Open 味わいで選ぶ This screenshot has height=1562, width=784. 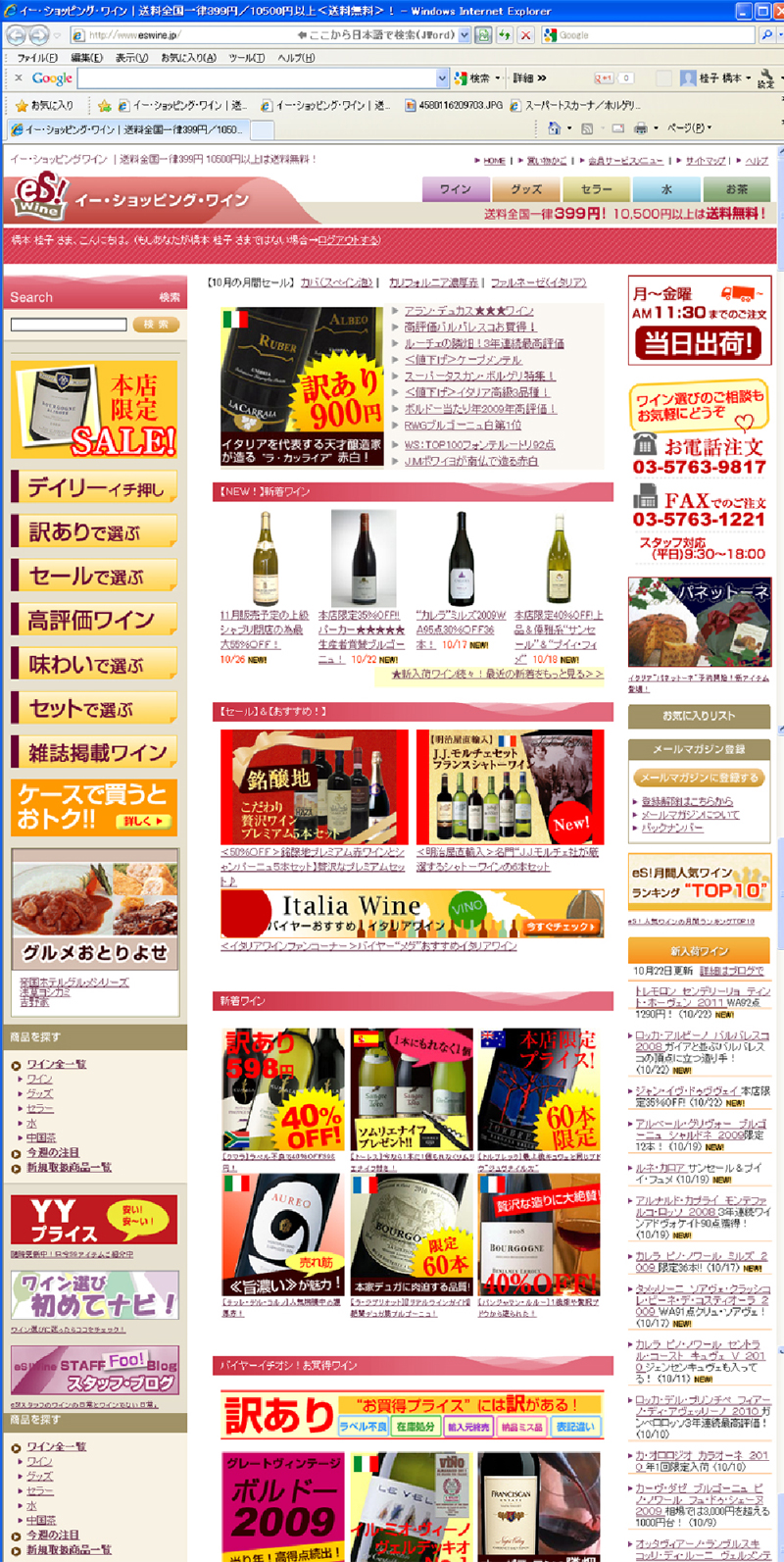[x=94, y=663]
